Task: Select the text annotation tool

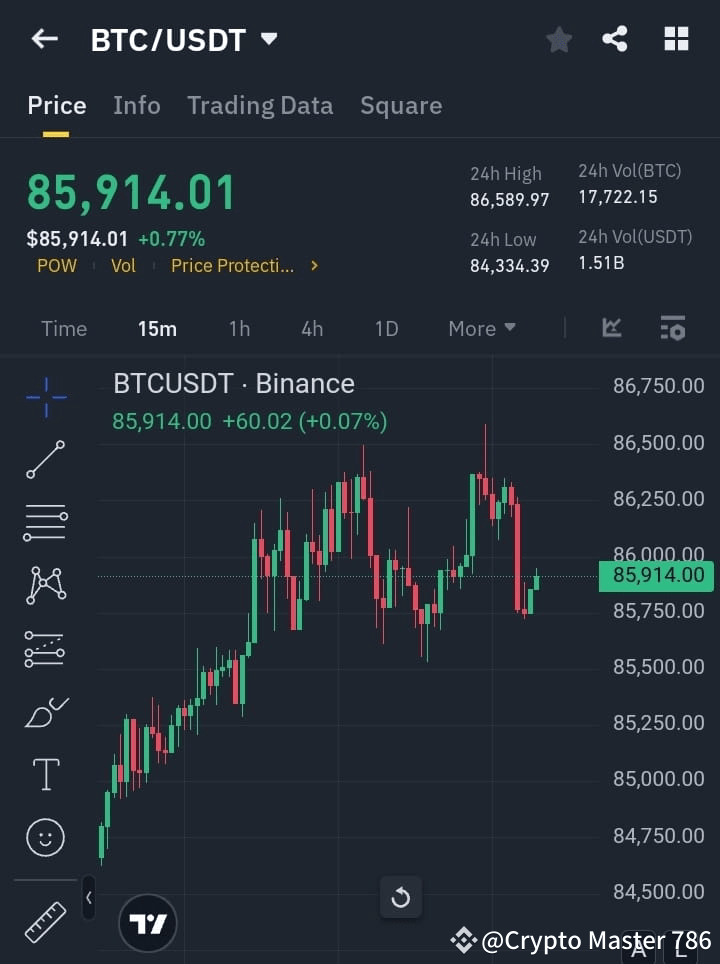Action: point(45,774)
